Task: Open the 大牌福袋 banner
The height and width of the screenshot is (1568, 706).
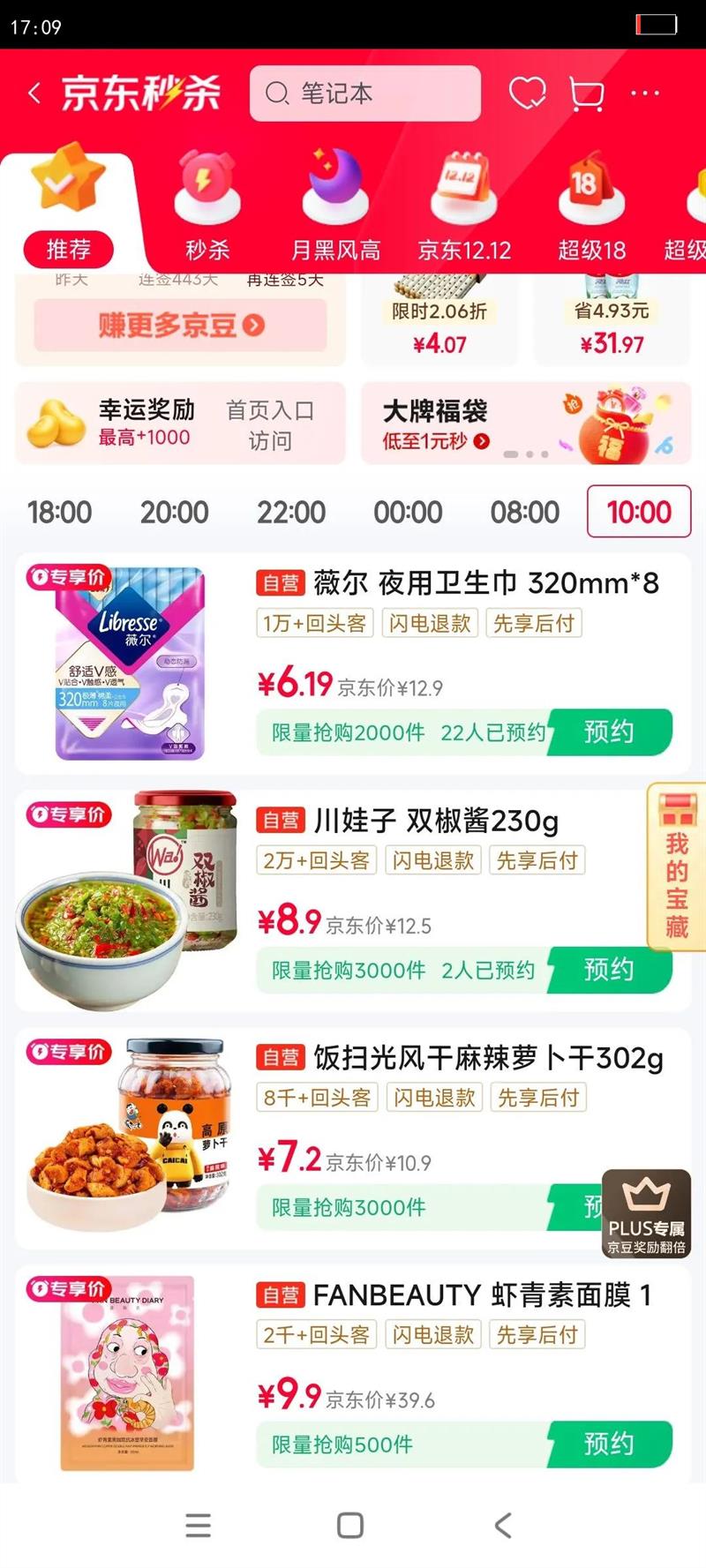Action: [x=526, y=424]
